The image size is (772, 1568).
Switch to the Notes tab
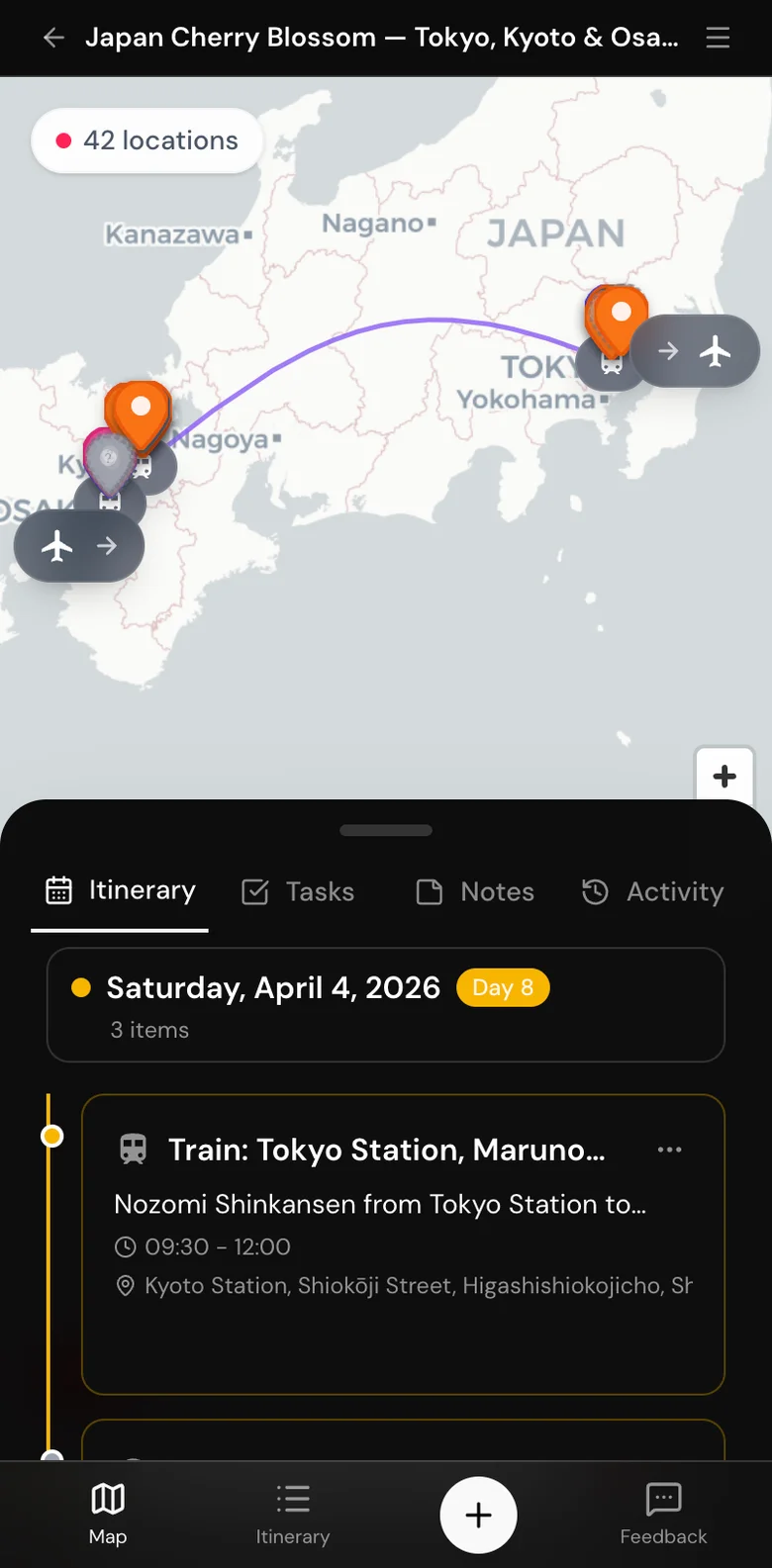pyautogui.click(x=473, y=891)
